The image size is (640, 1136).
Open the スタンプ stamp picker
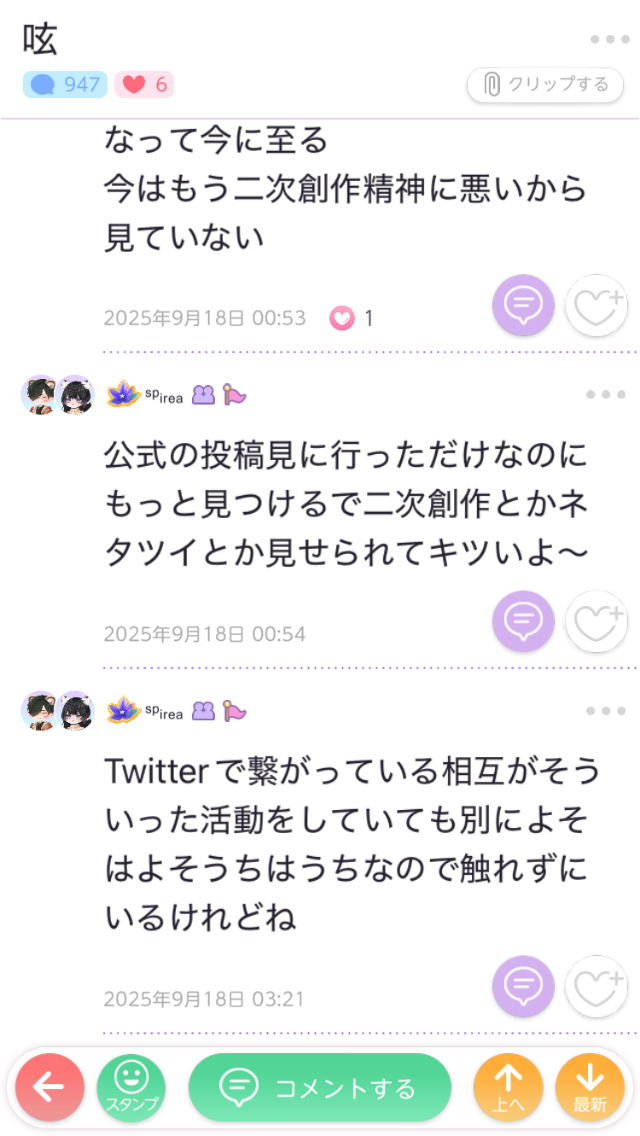131,1088
